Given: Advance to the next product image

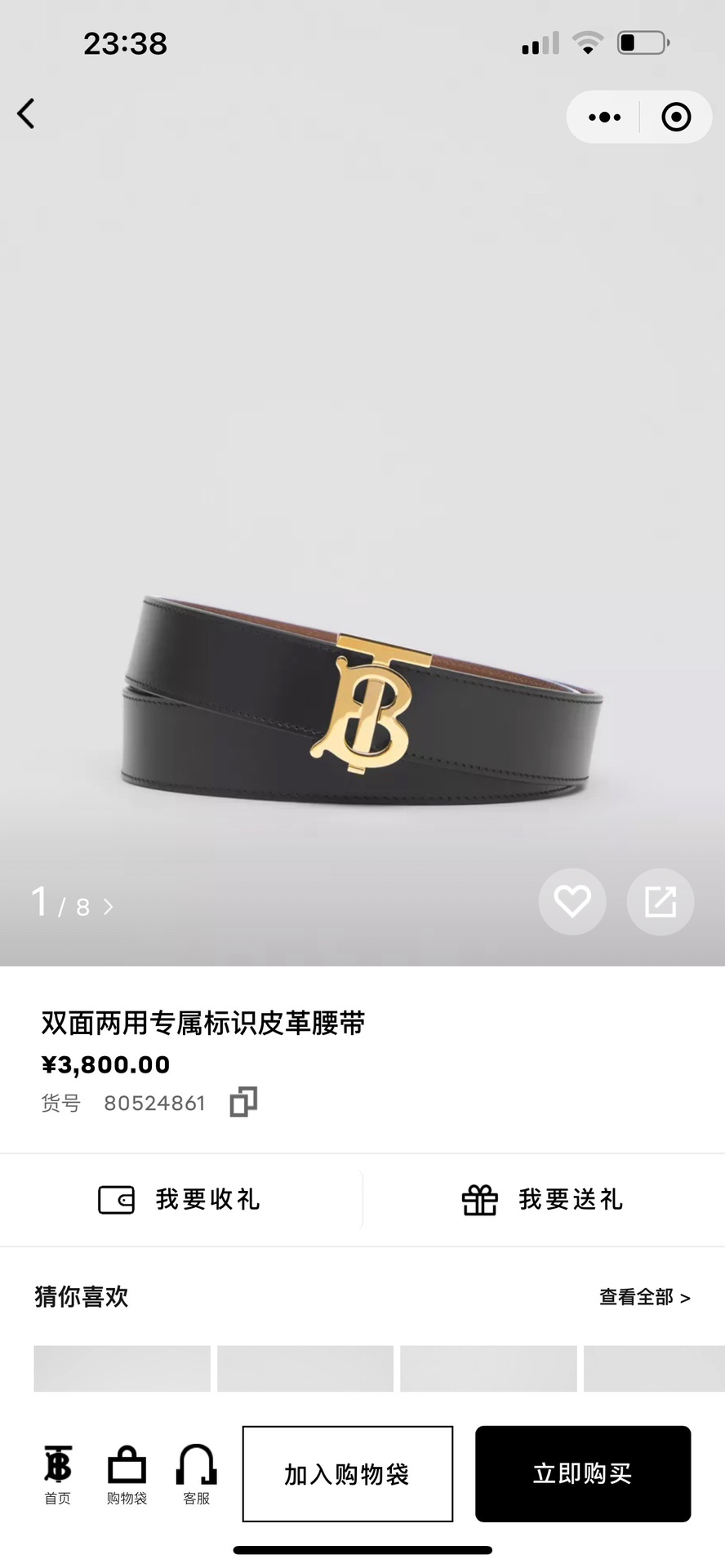Looking at the screenshot, I should pyautogui.click(x=108, y=907).
